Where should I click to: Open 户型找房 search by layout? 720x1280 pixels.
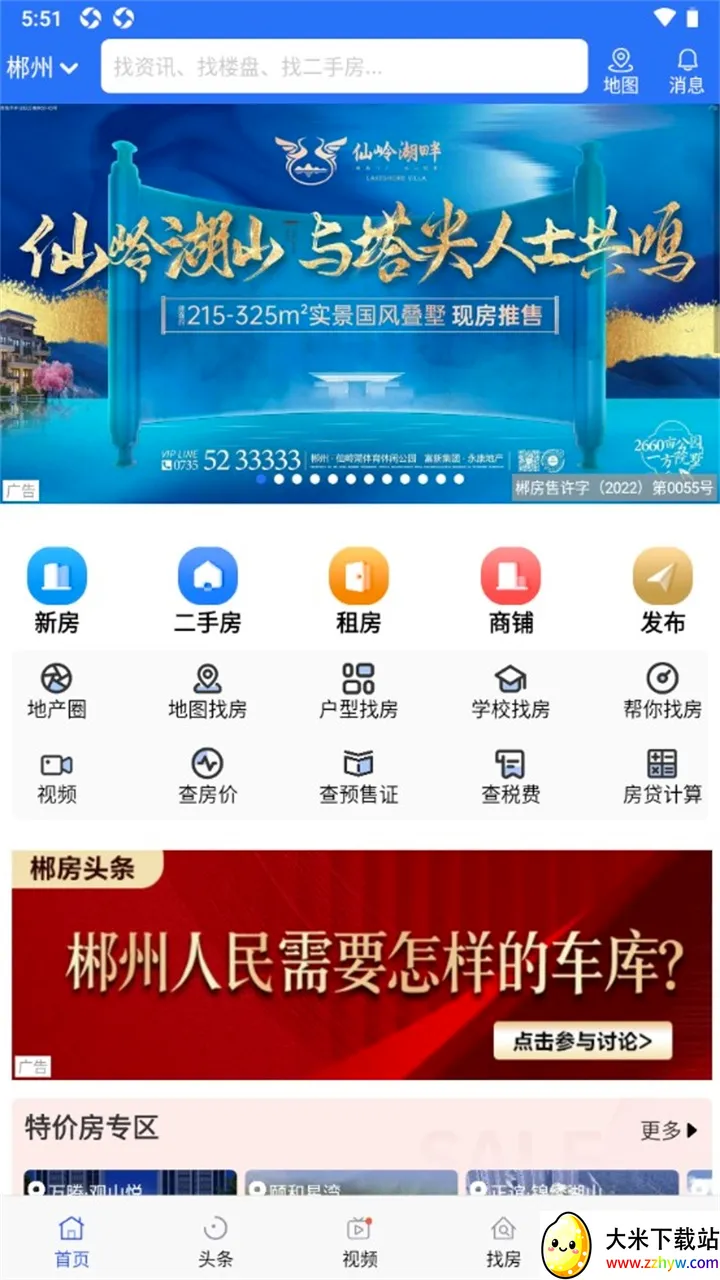tap(358, 691)
